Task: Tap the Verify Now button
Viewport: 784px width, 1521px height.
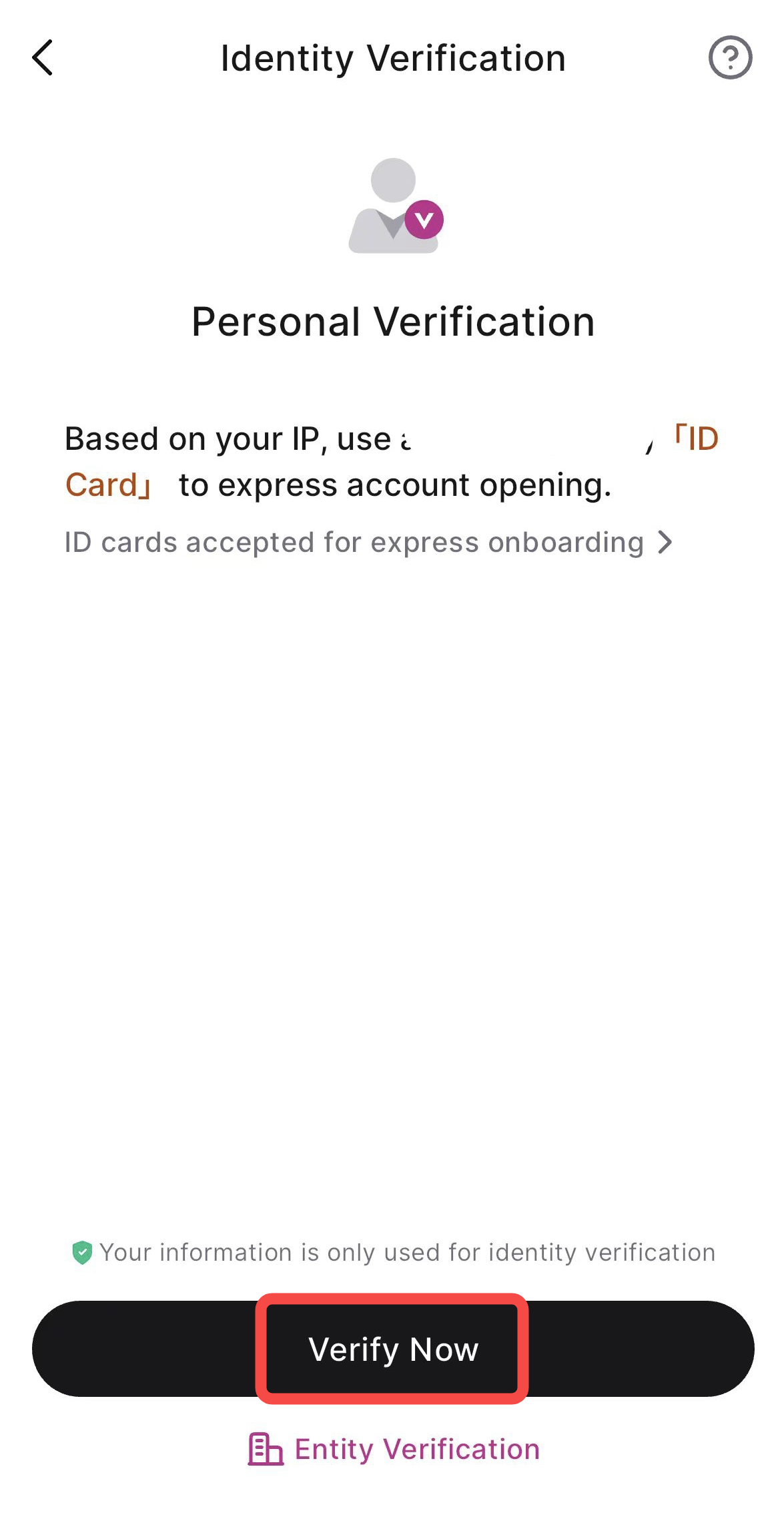Action: tap(393, 1349)
